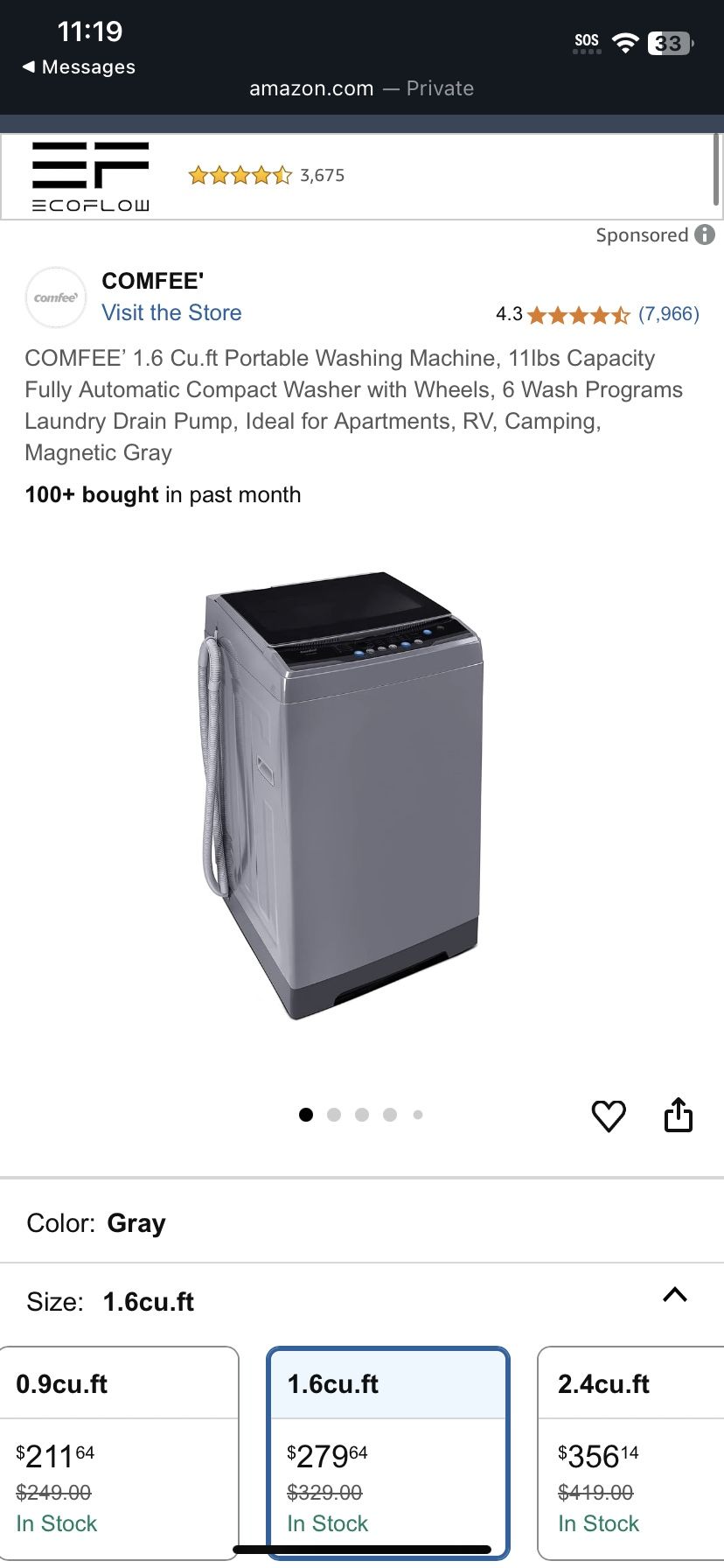The width and height of the screenshot is (724, 1568).
Task: Return to Messages app
Action: [77, 66]
